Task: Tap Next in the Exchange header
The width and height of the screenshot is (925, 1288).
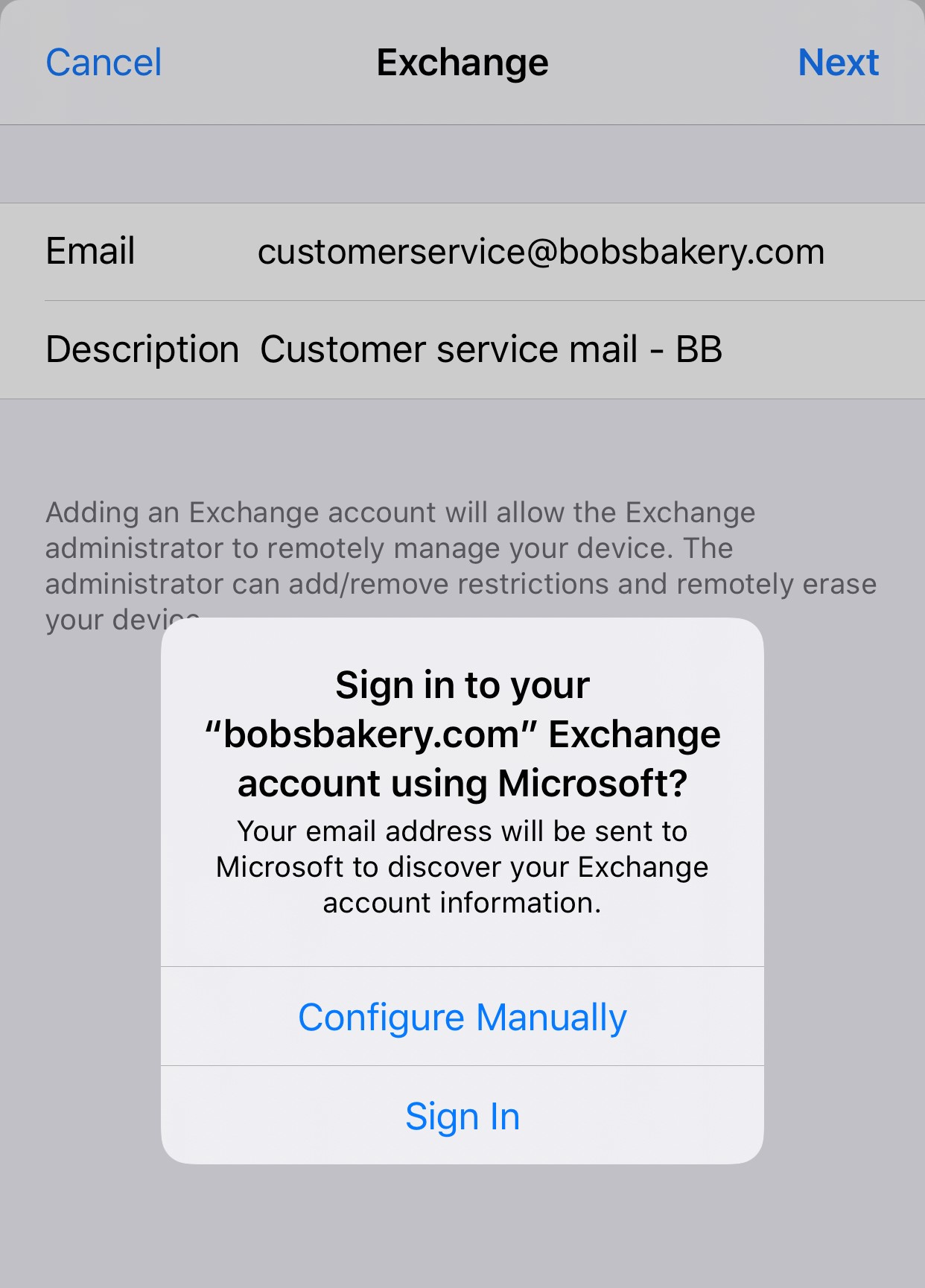Action: tap(838, 63)
